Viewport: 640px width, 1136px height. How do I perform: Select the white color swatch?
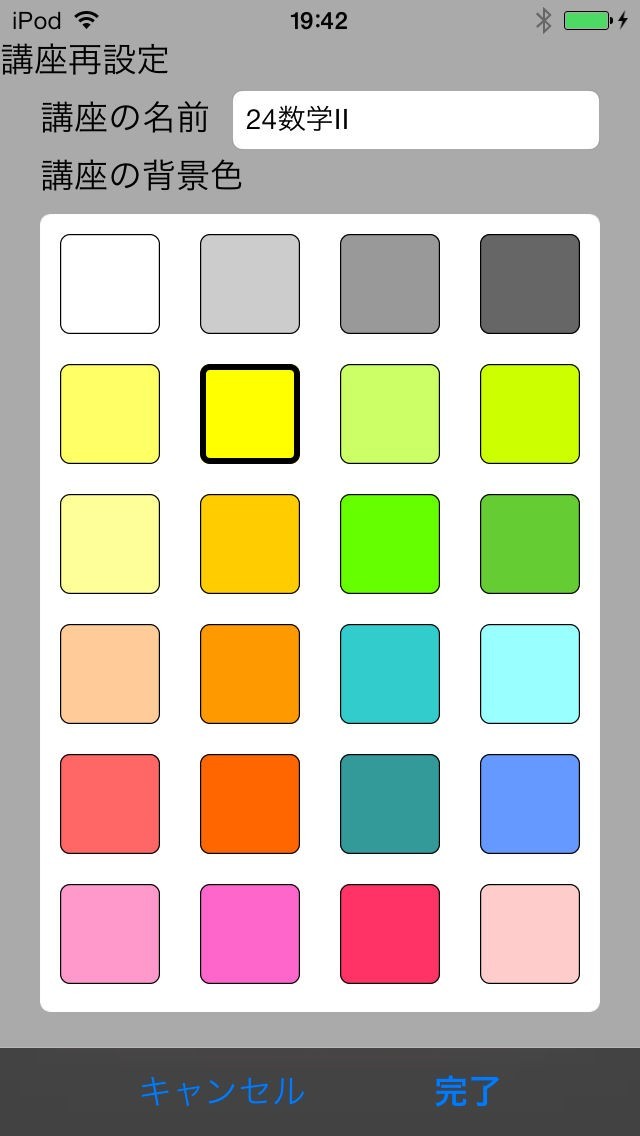[110, 284]
